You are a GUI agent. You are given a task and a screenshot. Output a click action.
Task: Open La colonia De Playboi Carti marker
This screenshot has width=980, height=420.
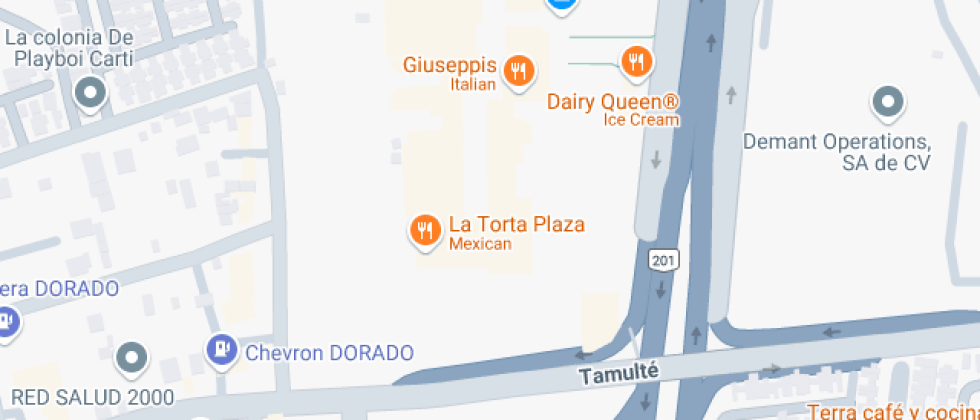coord(92,95)
